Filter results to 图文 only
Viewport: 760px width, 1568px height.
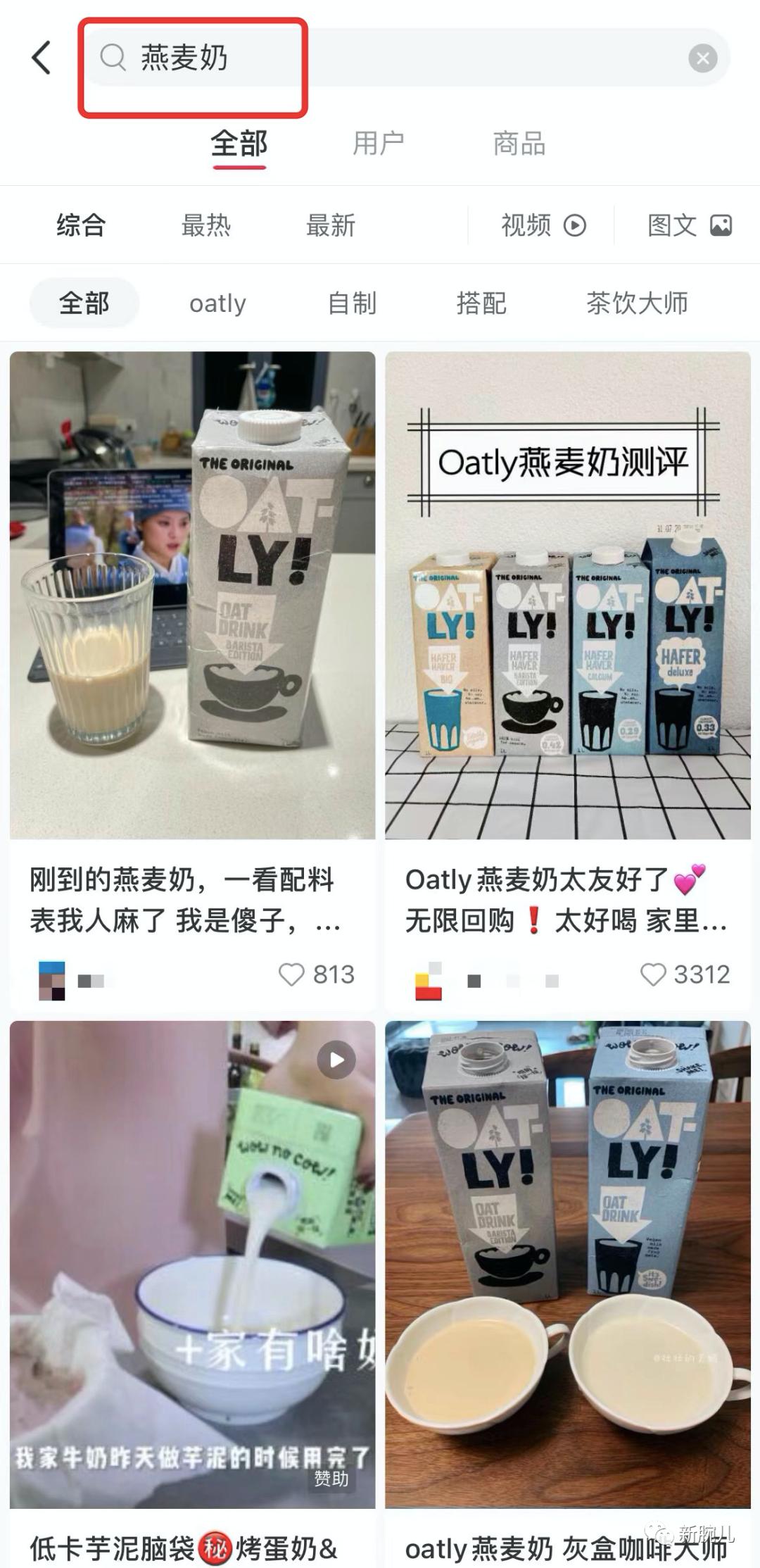tap(689, 225)
